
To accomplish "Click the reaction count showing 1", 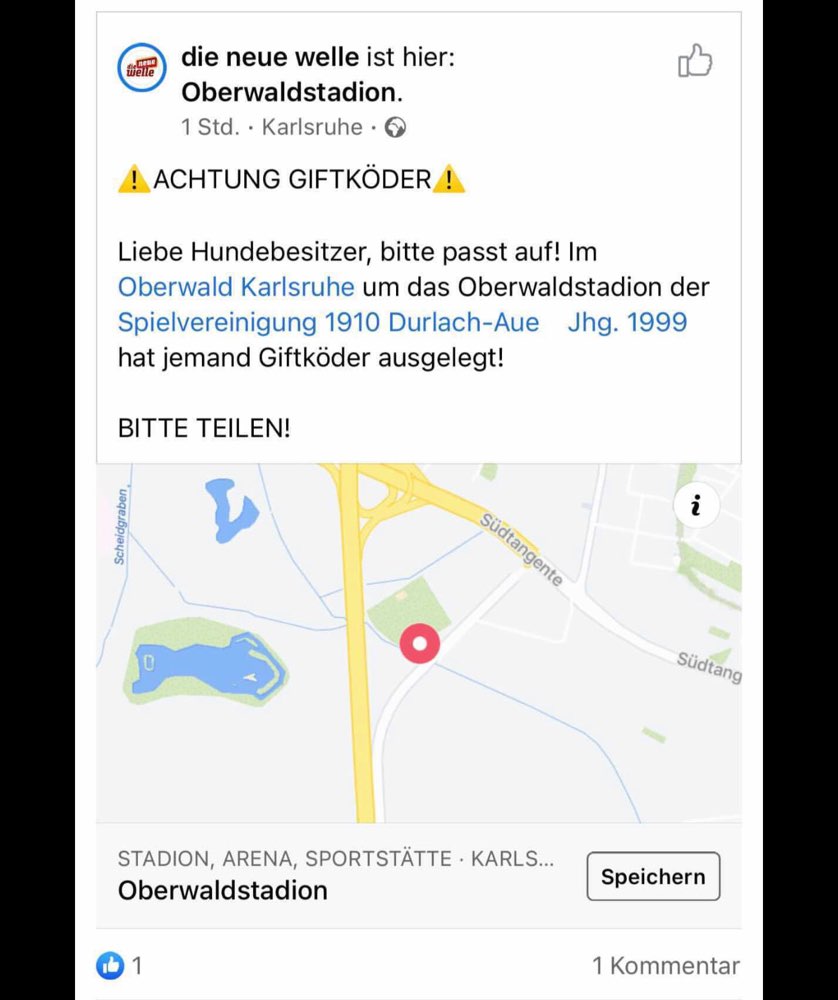I will pos(137,965).
